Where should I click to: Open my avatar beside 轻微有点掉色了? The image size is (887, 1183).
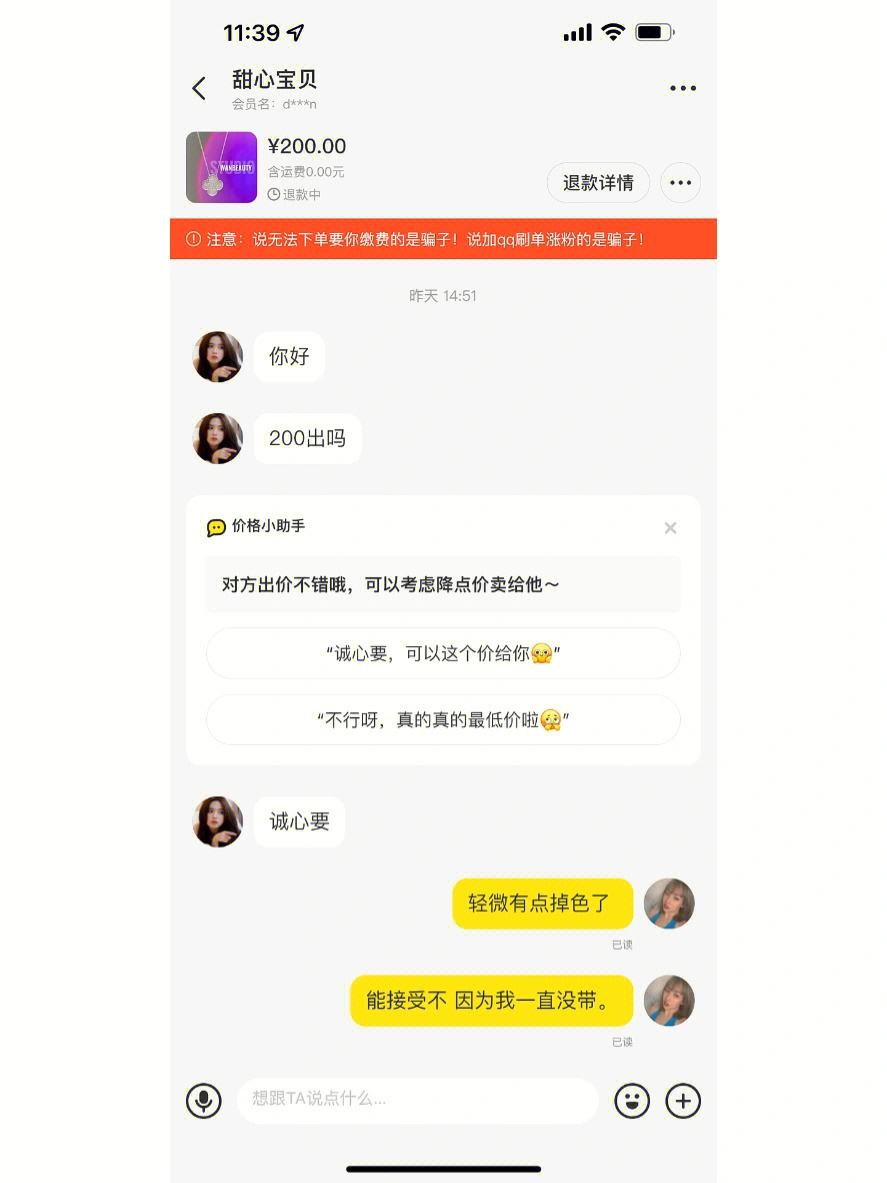669,903
